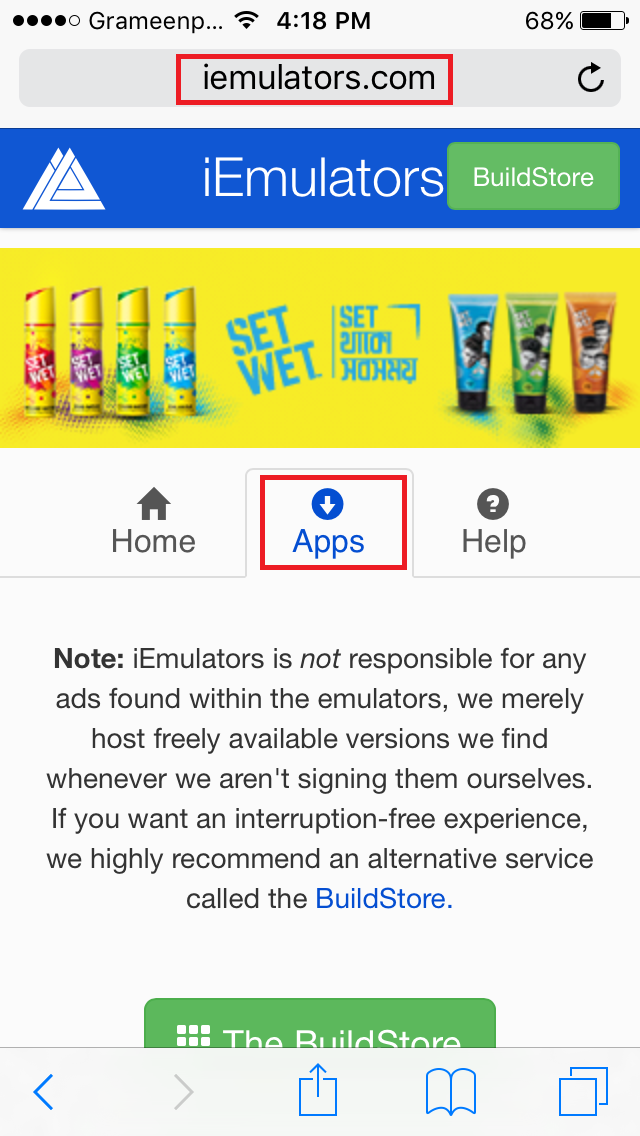This screenshot has width=640, height=1136.
Task: Reload the page
Action: coord(591,78)
